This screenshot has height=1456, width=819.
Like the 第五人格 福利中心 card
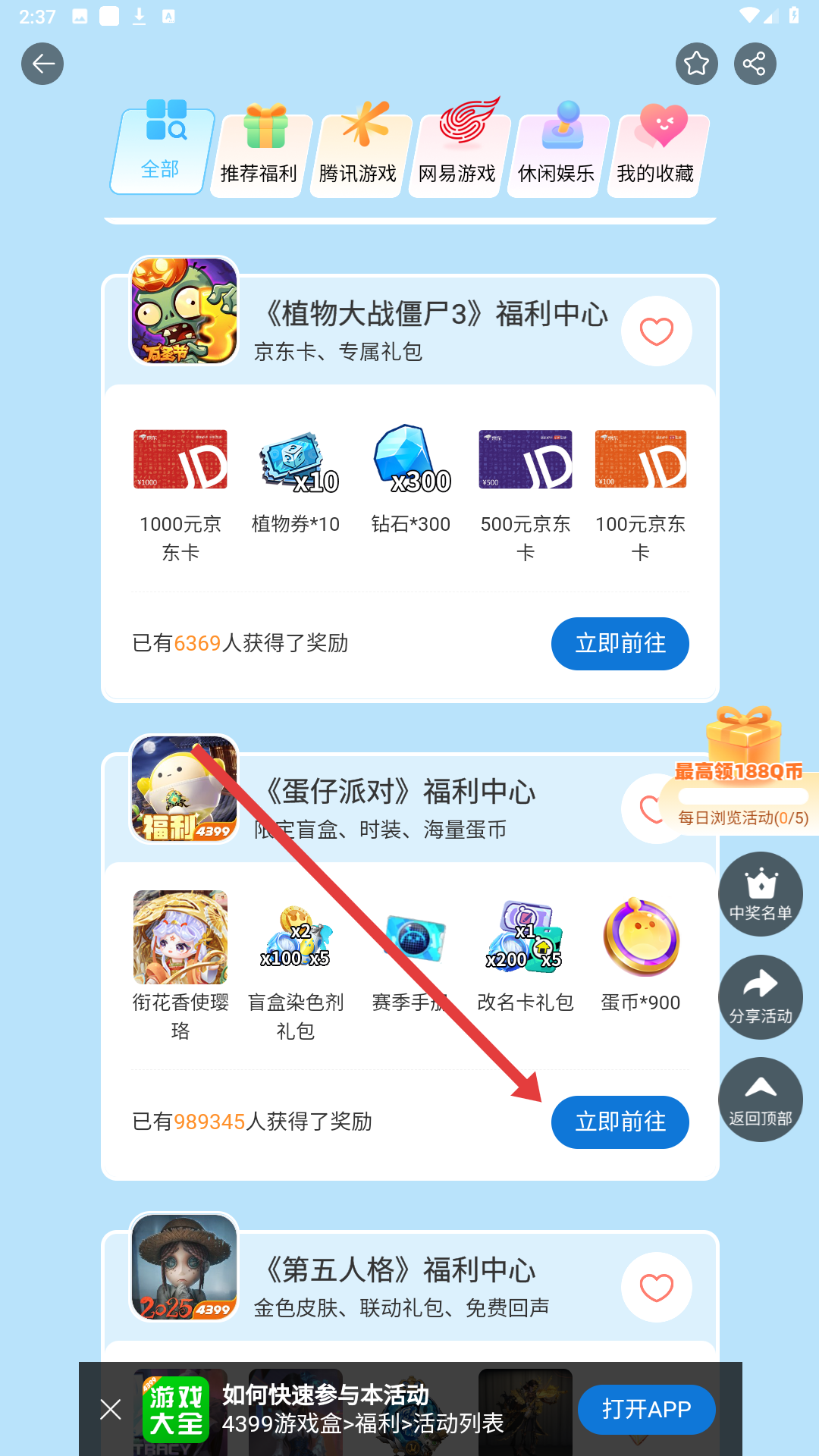(656, 1288)
